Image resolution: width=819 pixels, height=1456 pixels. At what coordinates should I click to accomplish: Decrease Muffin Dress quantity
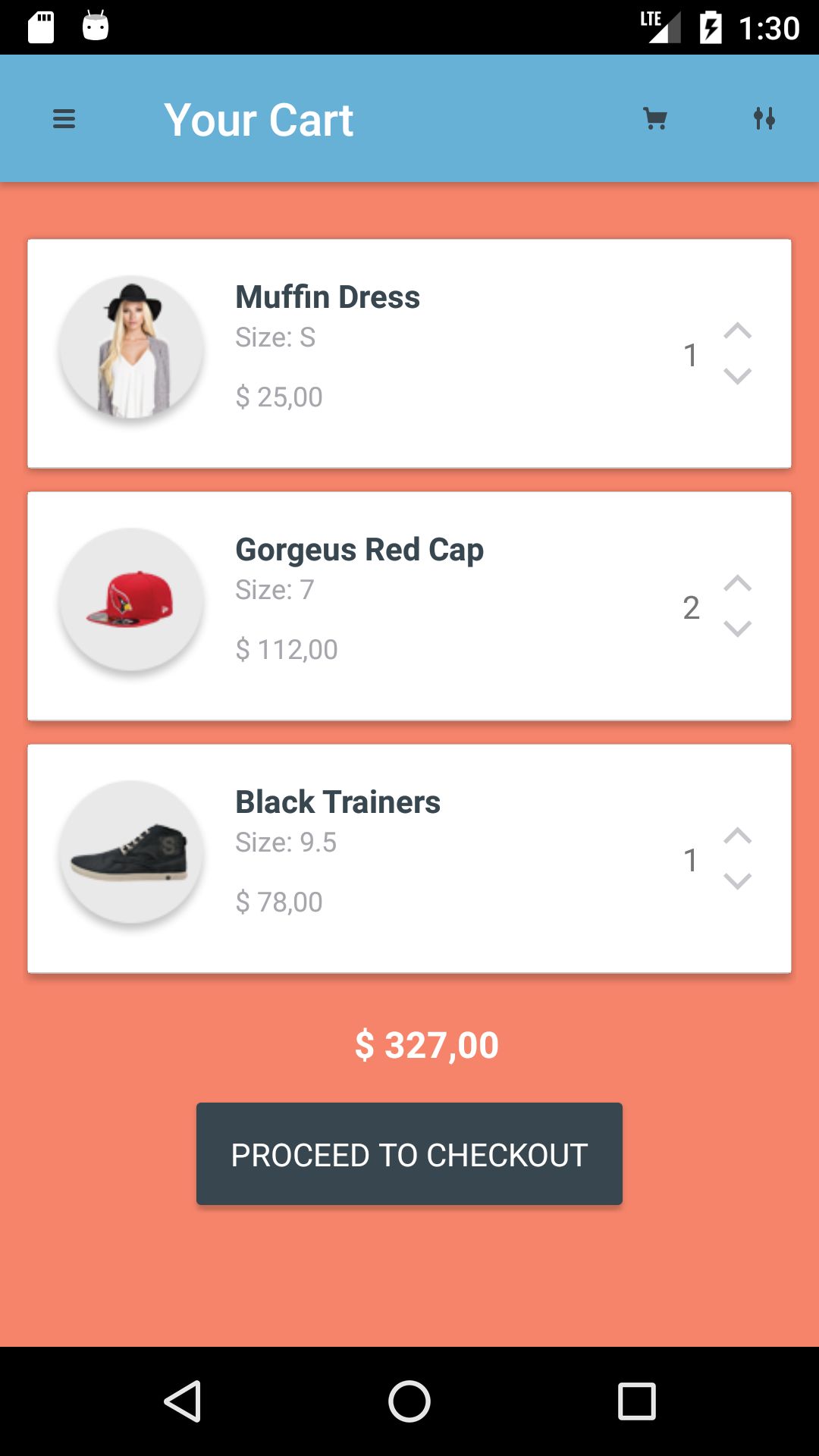point(737,376)
